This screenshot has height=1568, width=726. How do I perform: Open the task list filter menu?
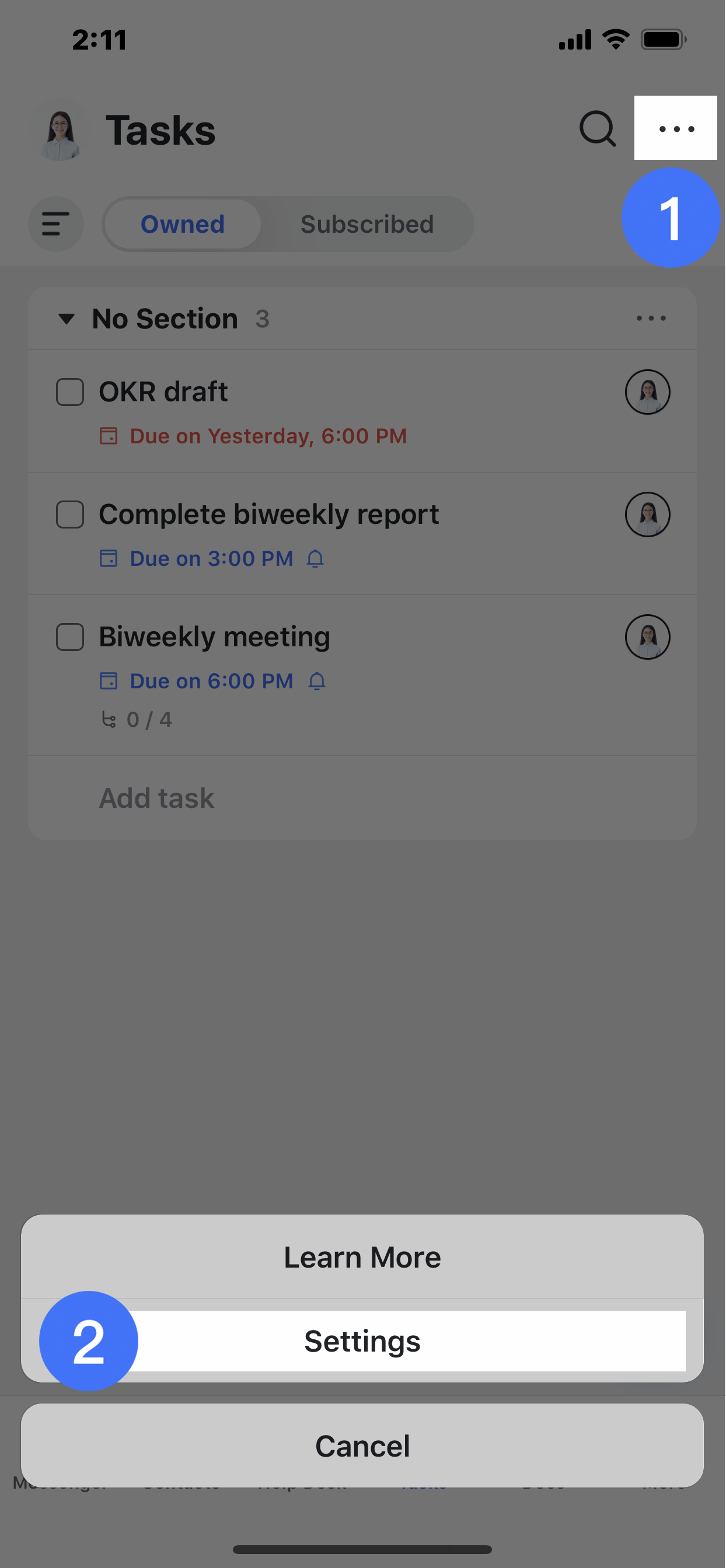pyautogui.click(x=55, y=224)
